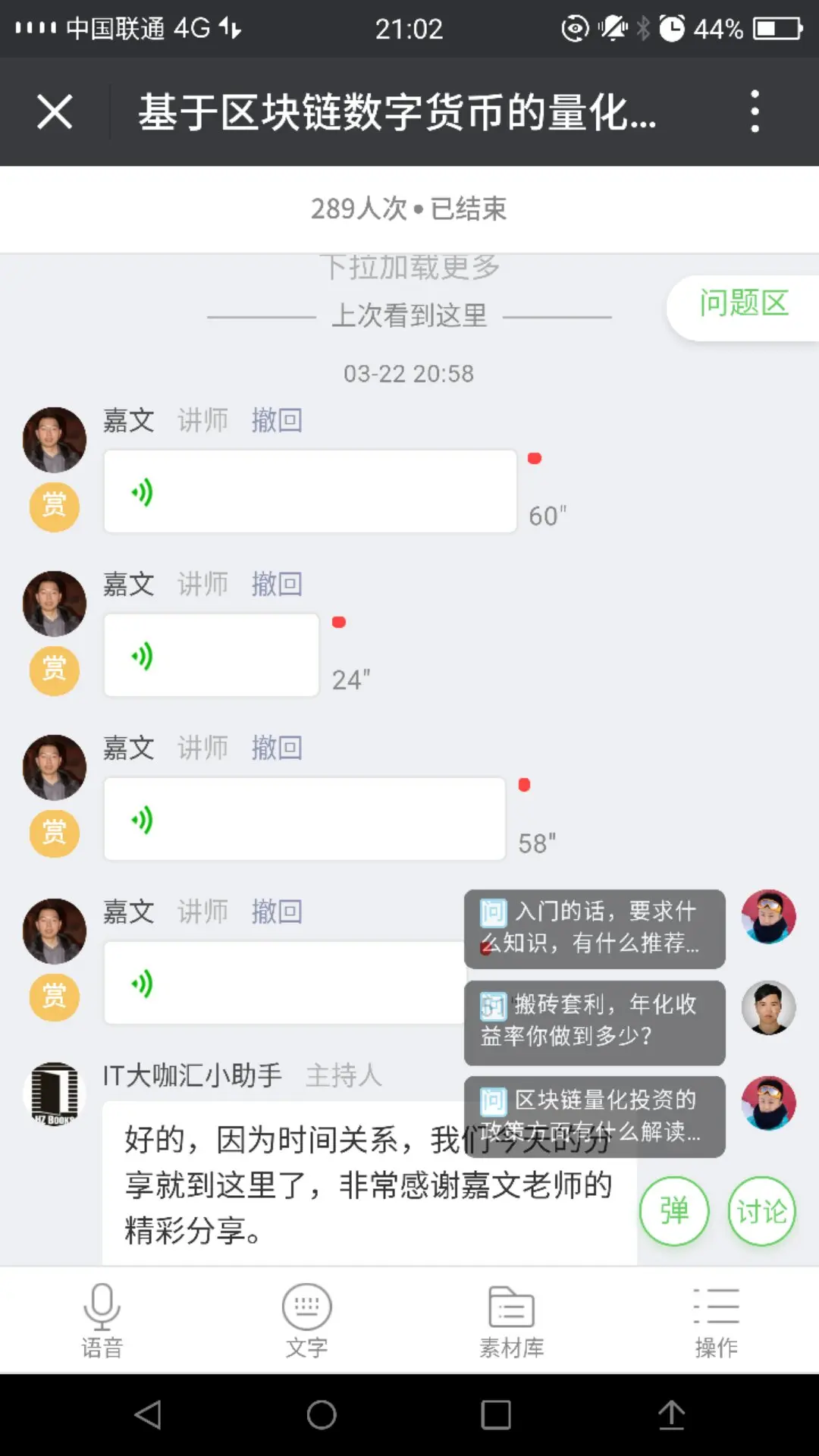Play the 60-second voice message

coord(309,491)
